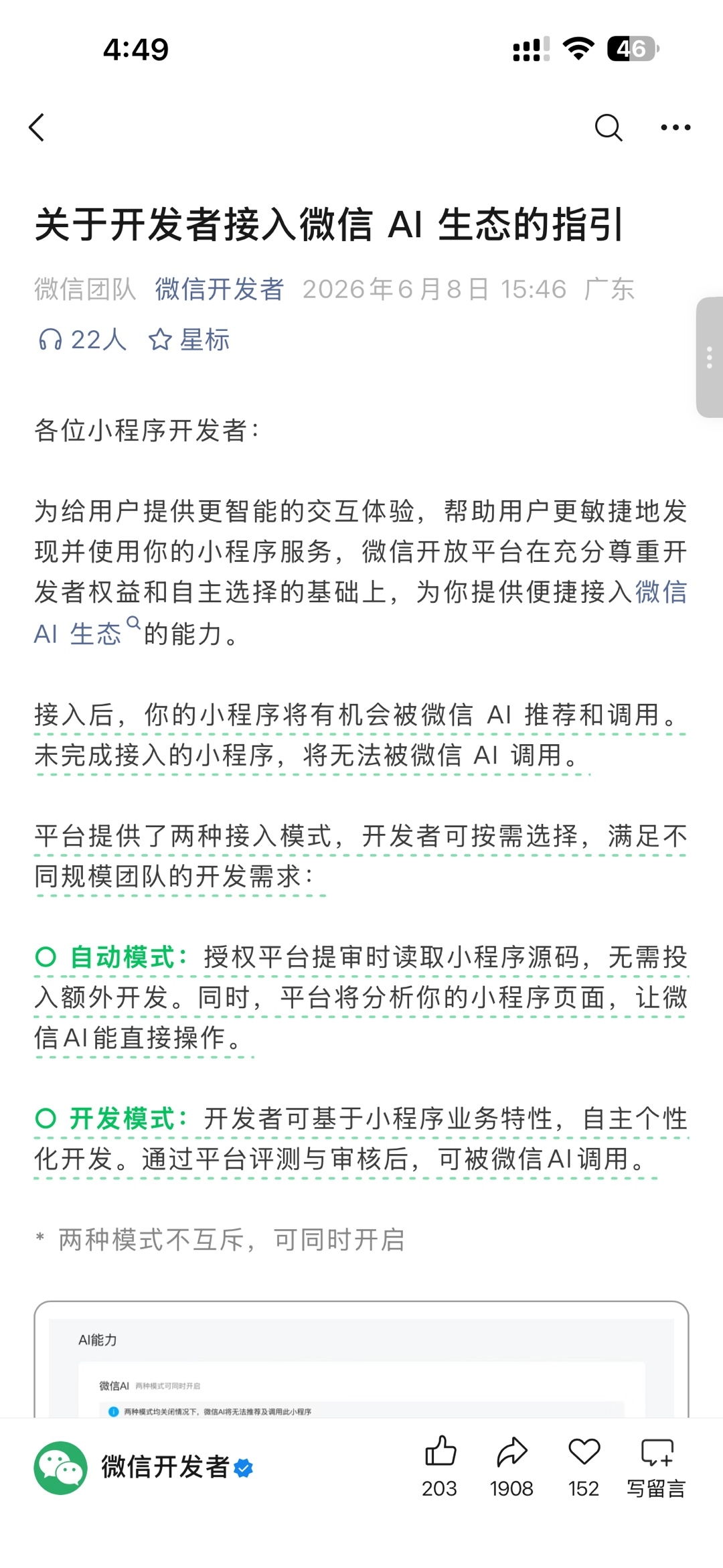Tap the side floating handle with dots
The width and height of the screenshot is (723, 1568).
[710, 357]
